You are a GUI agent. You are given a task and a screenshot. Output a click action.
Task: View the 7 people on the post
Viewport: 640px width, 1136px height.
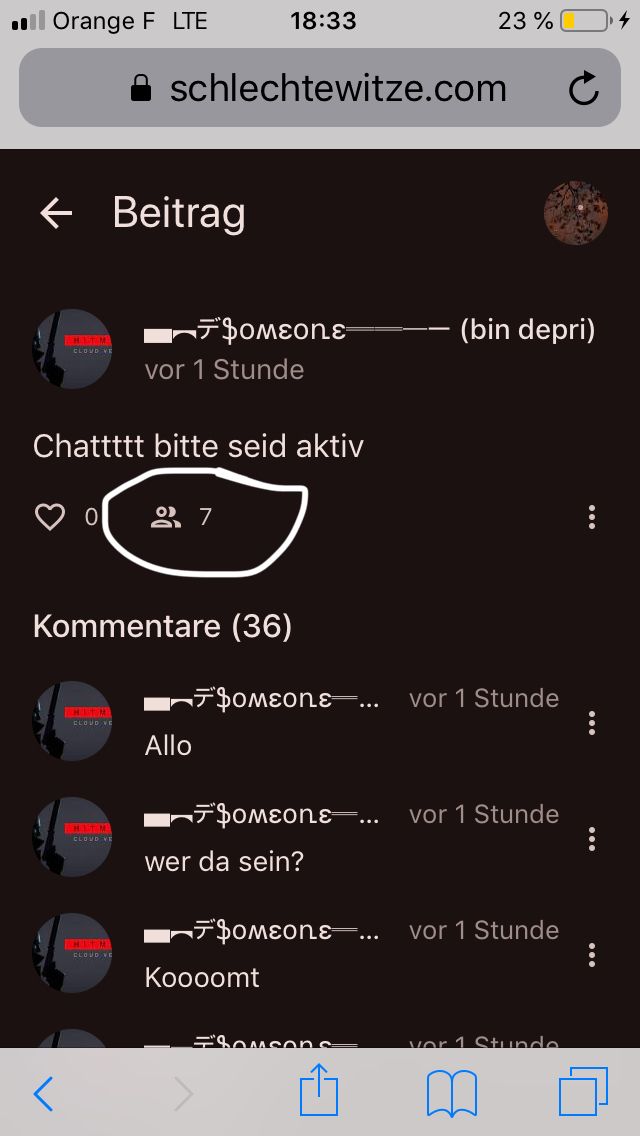click(166, 517)
